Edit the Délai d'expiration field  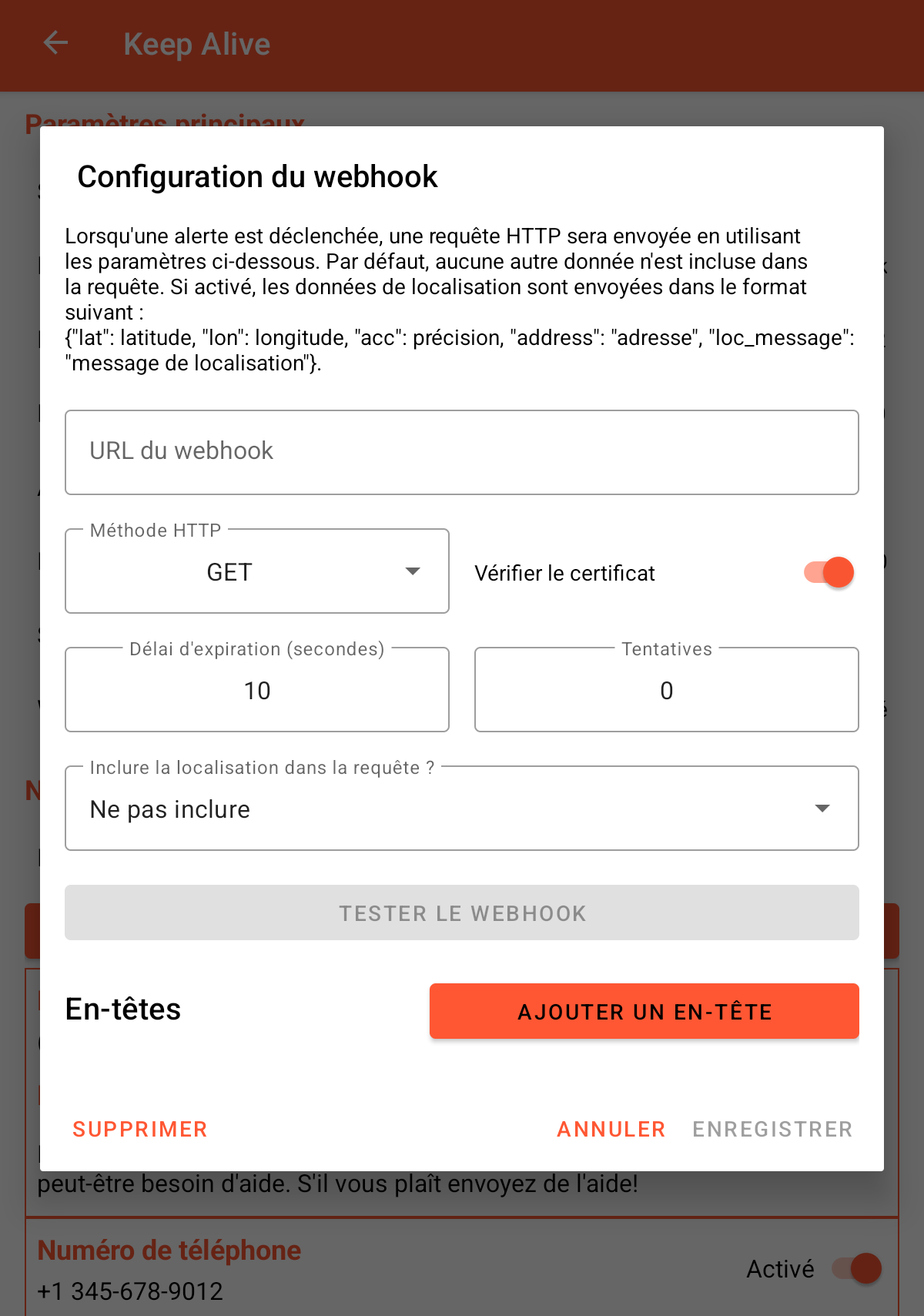(257, 690)
